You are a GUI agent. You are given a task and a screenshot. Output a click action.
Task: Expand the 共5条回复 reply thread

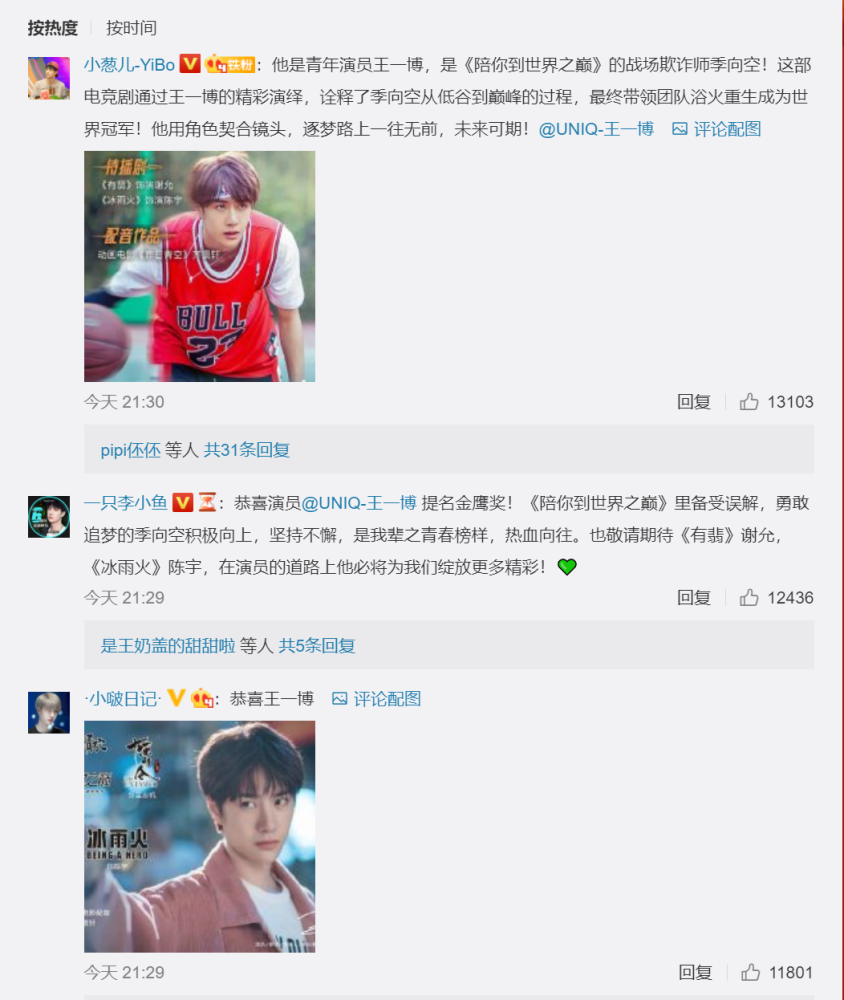click(x=318, y=647)
